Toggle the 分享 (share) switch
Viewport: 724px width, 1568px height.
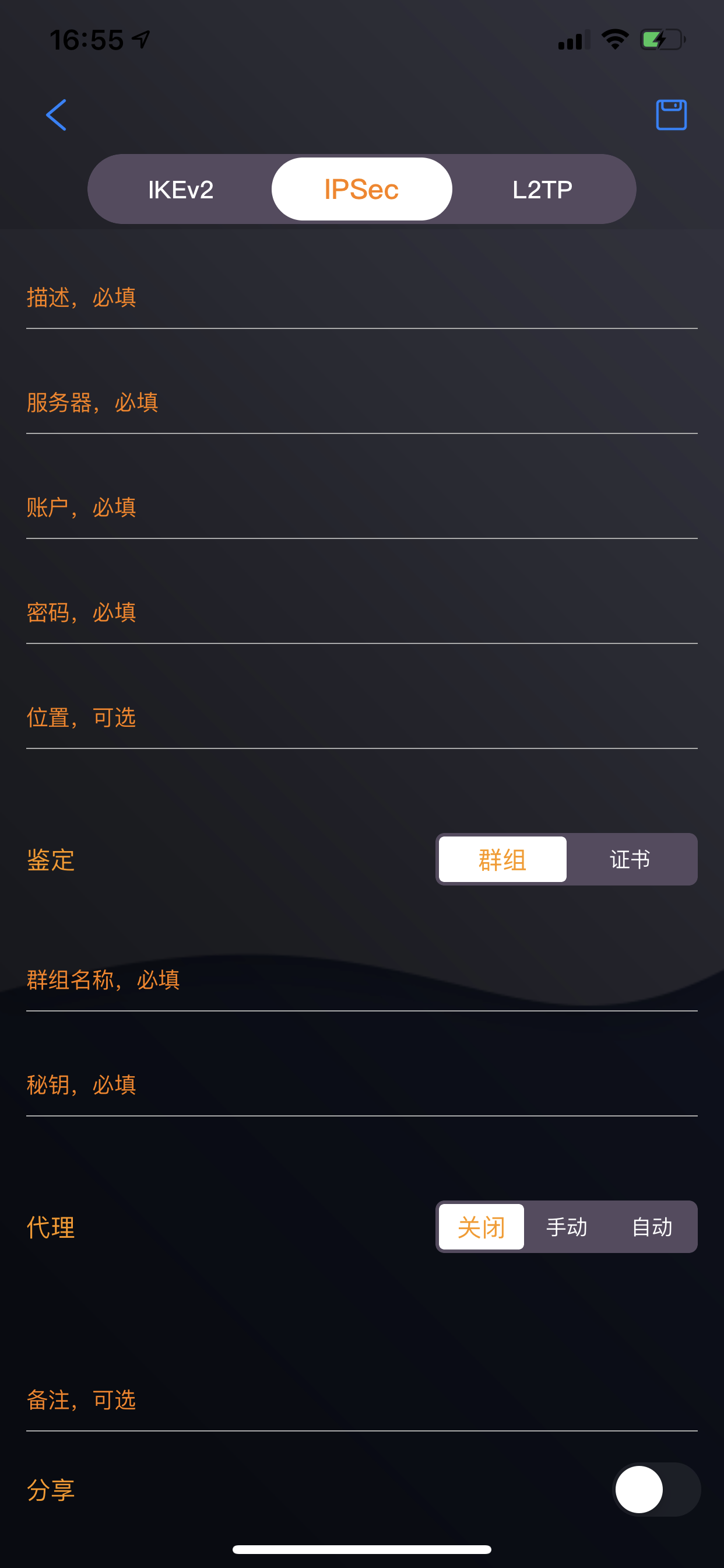[656, 1489]
